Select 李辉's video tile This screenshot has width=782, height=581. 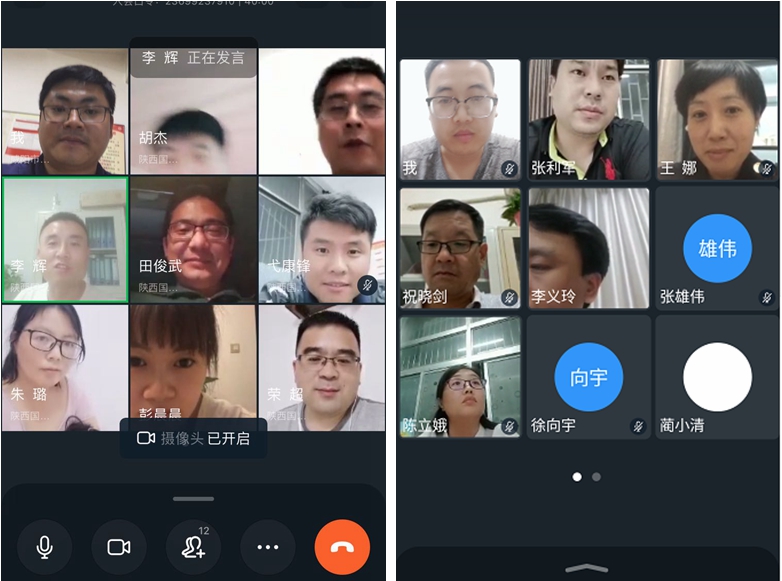(x=65, y=240)
